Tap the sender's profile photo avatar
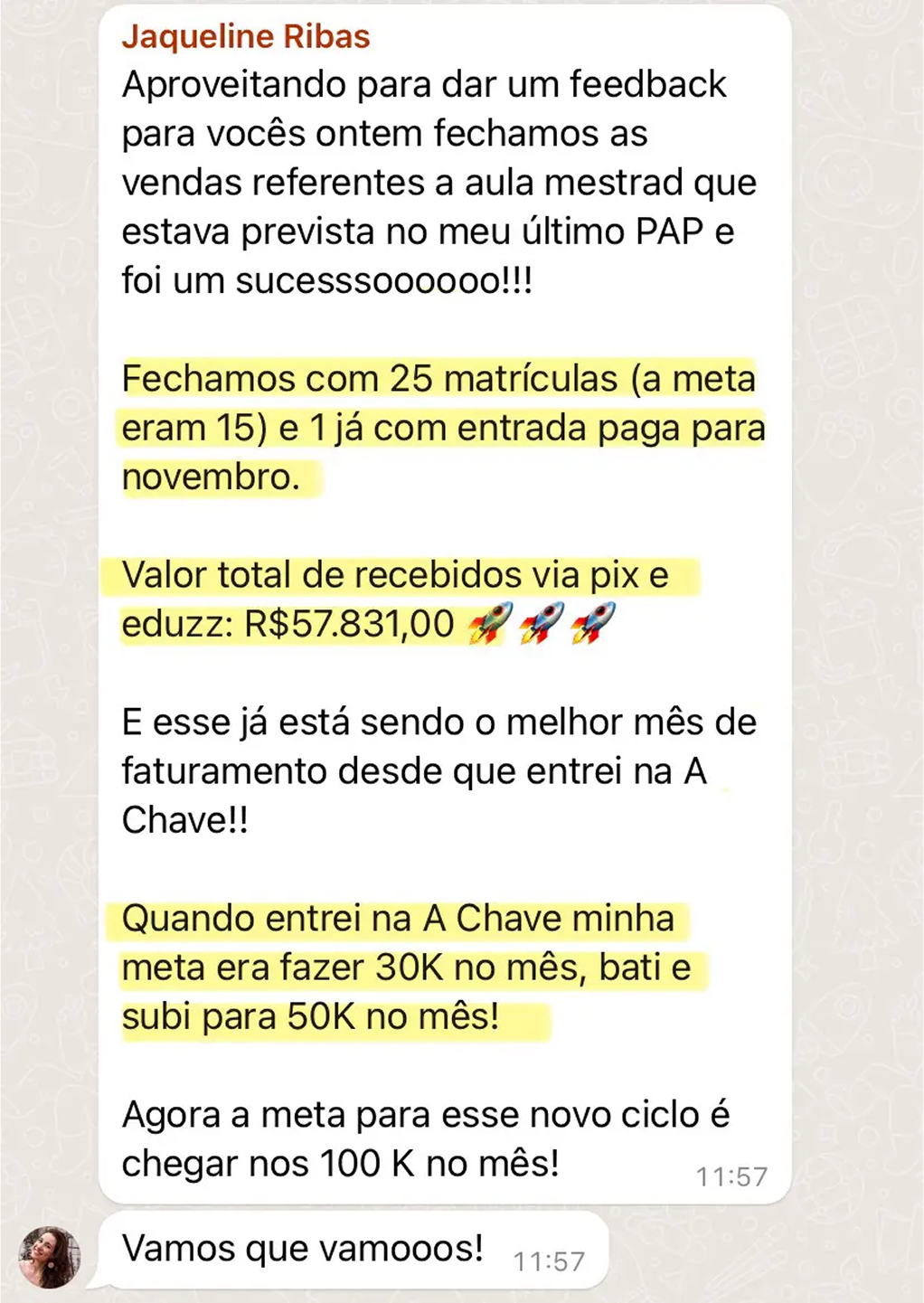The image size is (924, 1303). coord(49,1257)
